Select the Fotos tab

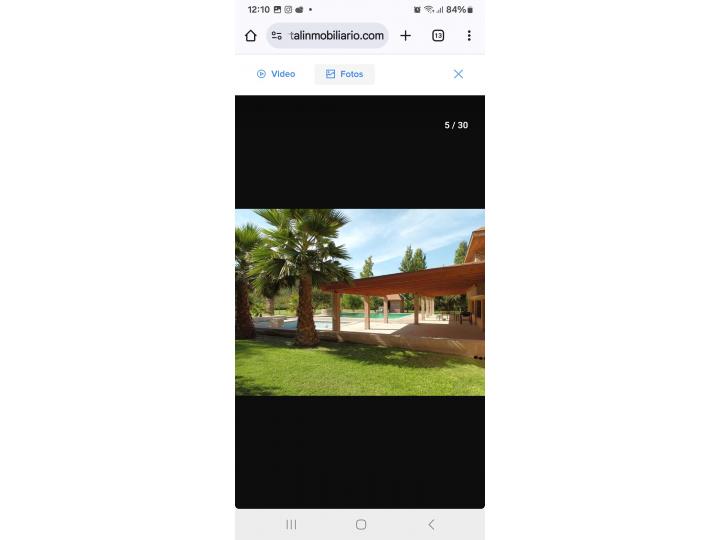(x=344, y=74)
